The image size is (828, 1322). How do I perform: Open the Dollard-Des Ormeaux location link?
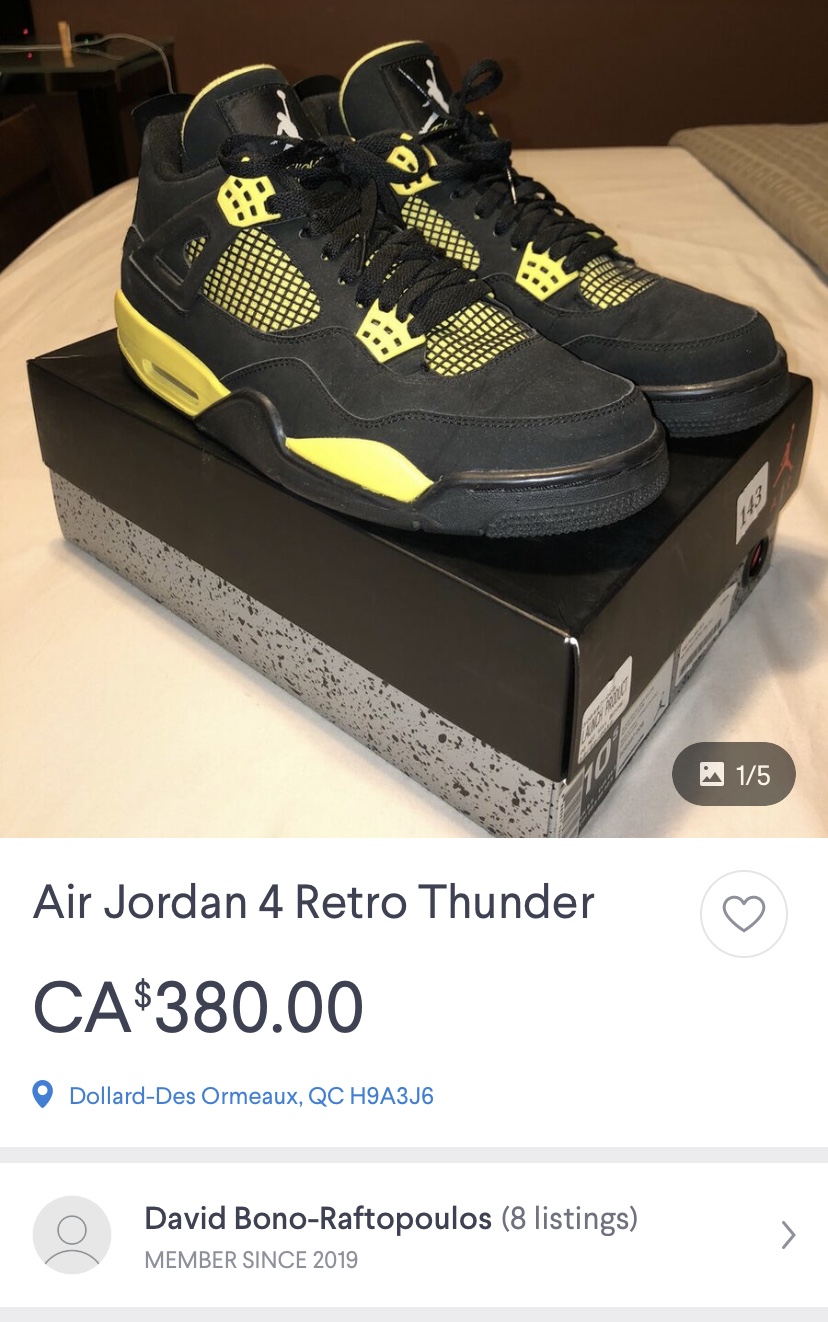[250, 1096]
